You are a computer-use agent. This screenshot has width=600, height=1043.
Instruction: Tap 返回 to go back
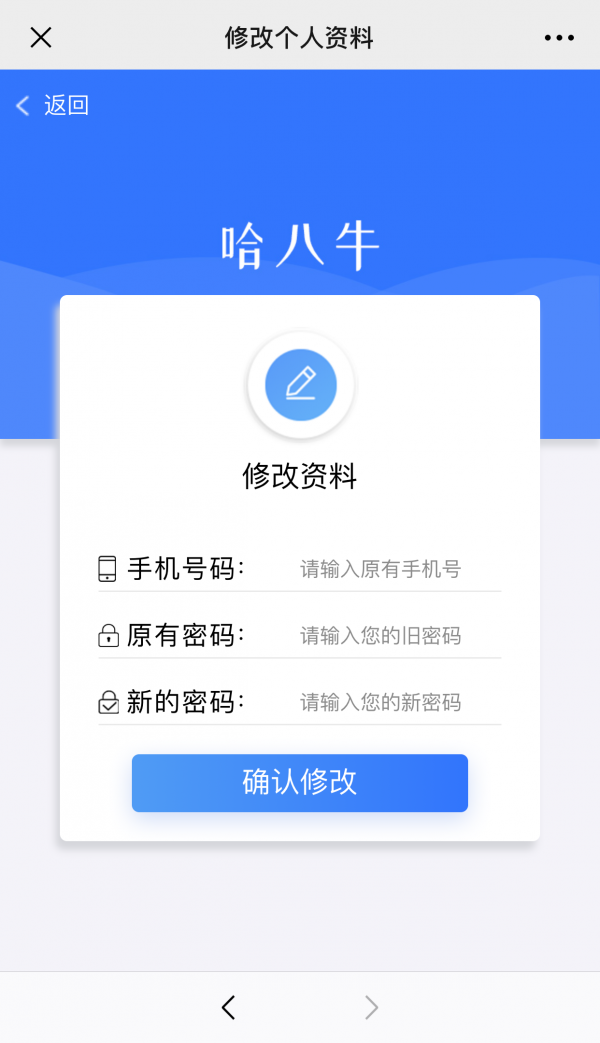(53, 105)
